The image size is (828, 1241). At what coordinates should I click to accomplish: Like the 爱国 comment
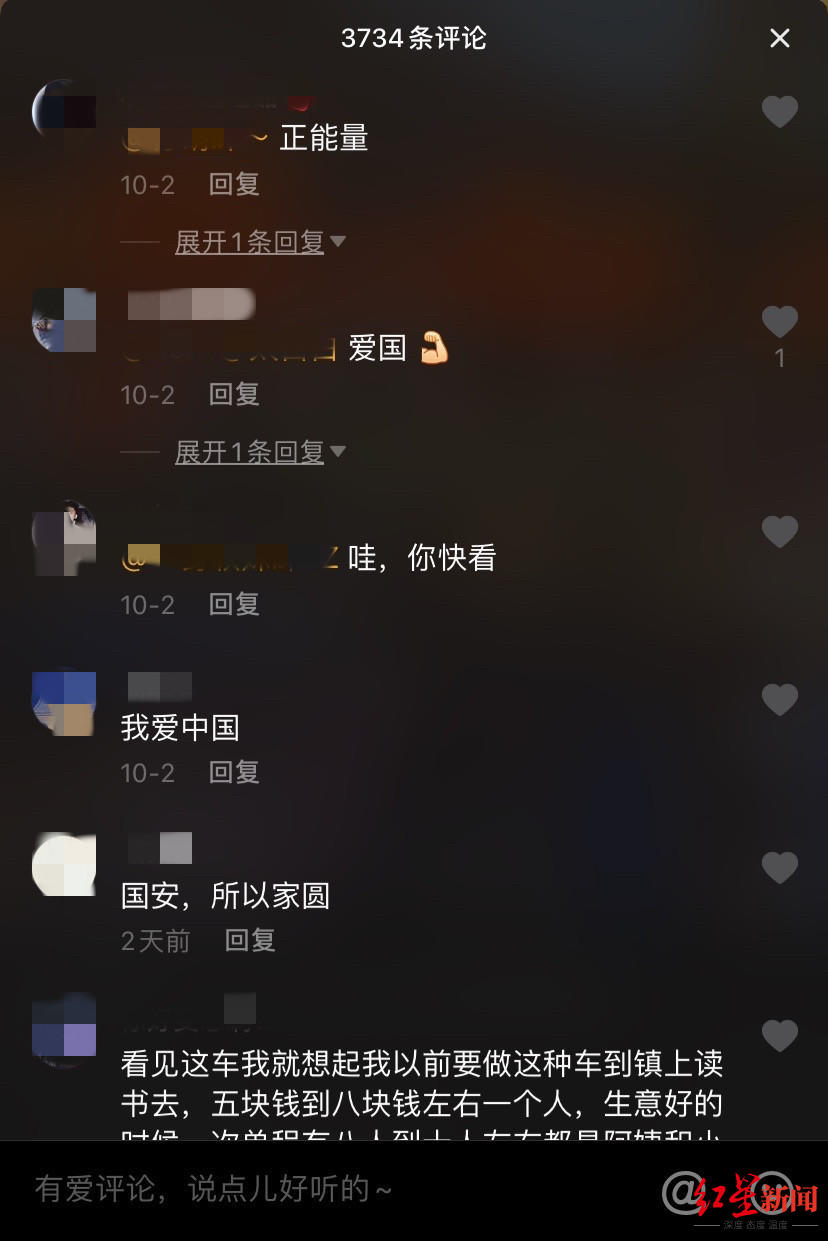[780, 321]
